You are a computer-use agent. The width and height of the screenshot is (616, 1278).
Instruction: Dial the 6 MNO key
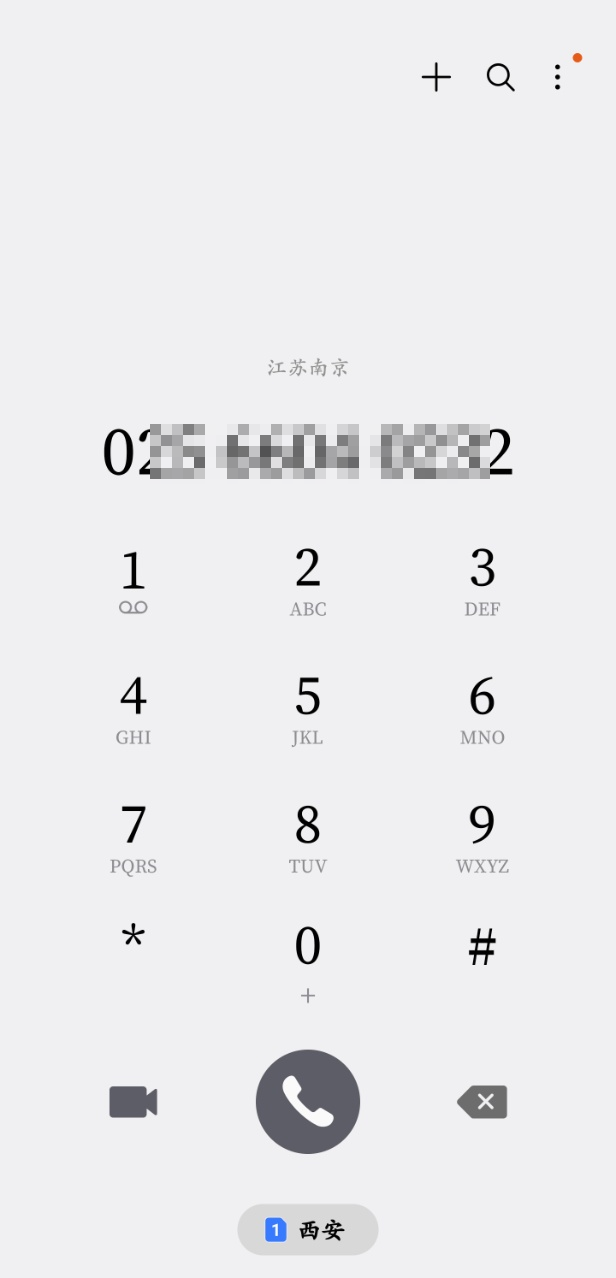pos(482,710)
